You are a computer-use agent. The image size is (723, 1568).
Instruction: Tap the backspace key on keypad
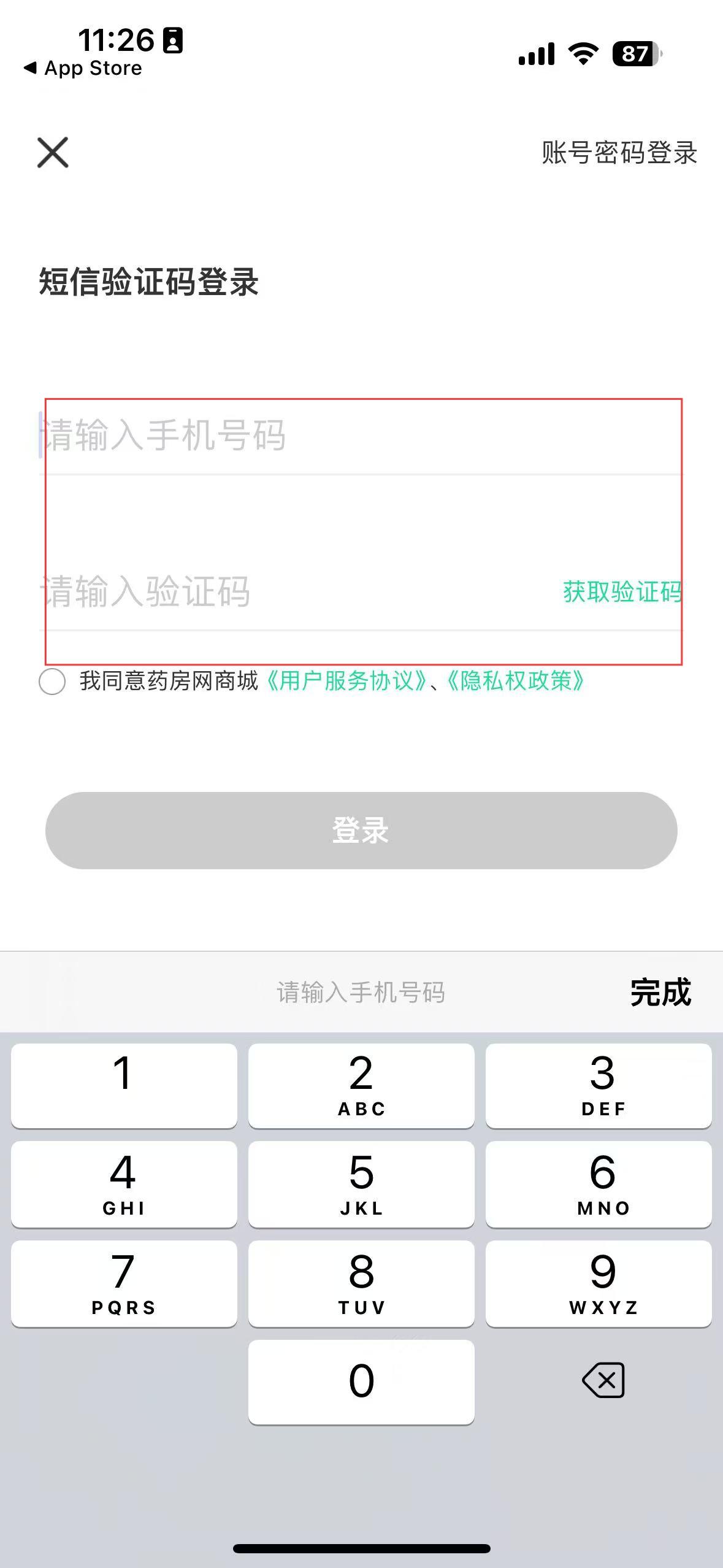pos(603,1380)
